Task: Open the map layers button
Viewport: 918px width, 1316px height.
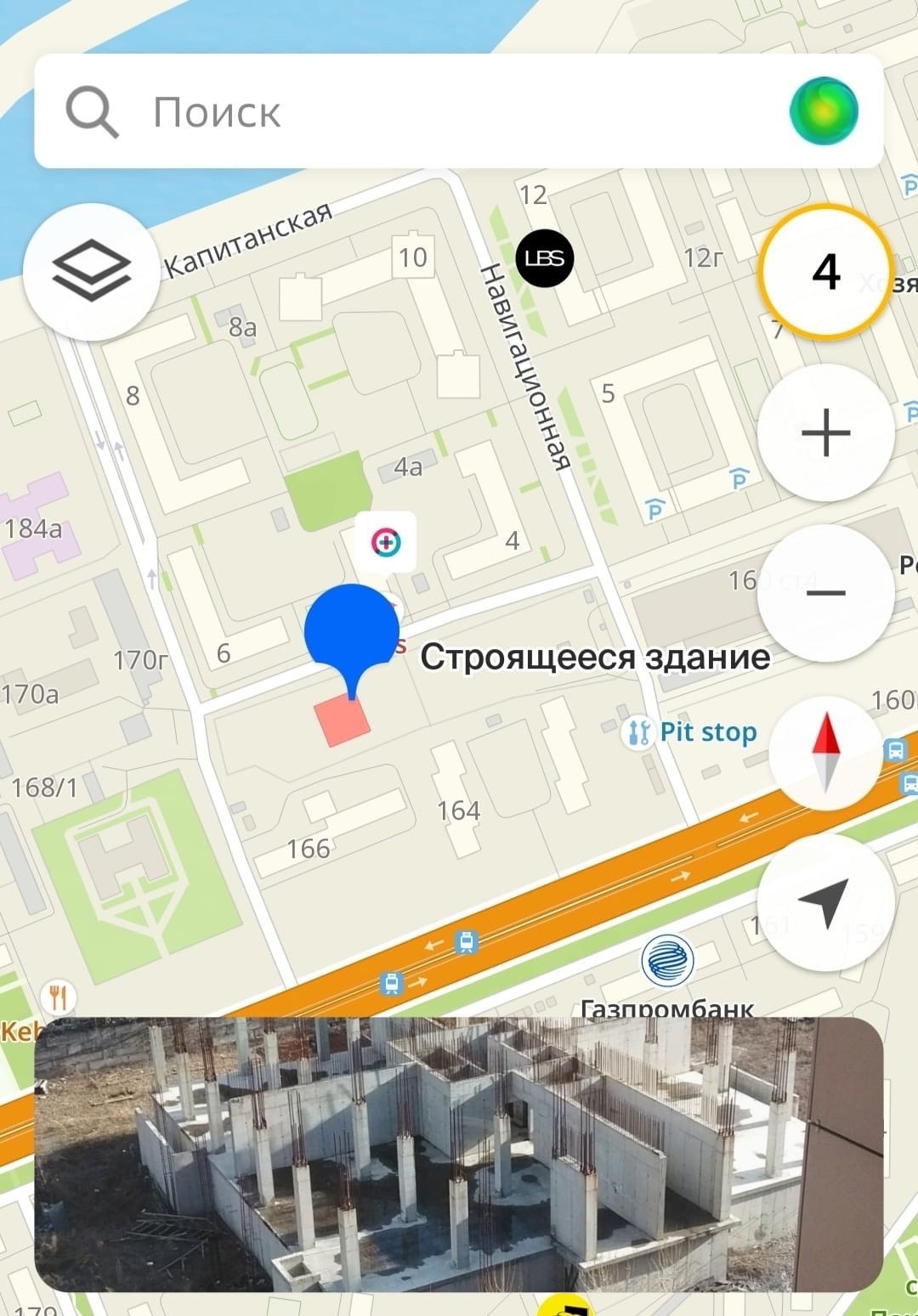Action: (x=91, y=272)
